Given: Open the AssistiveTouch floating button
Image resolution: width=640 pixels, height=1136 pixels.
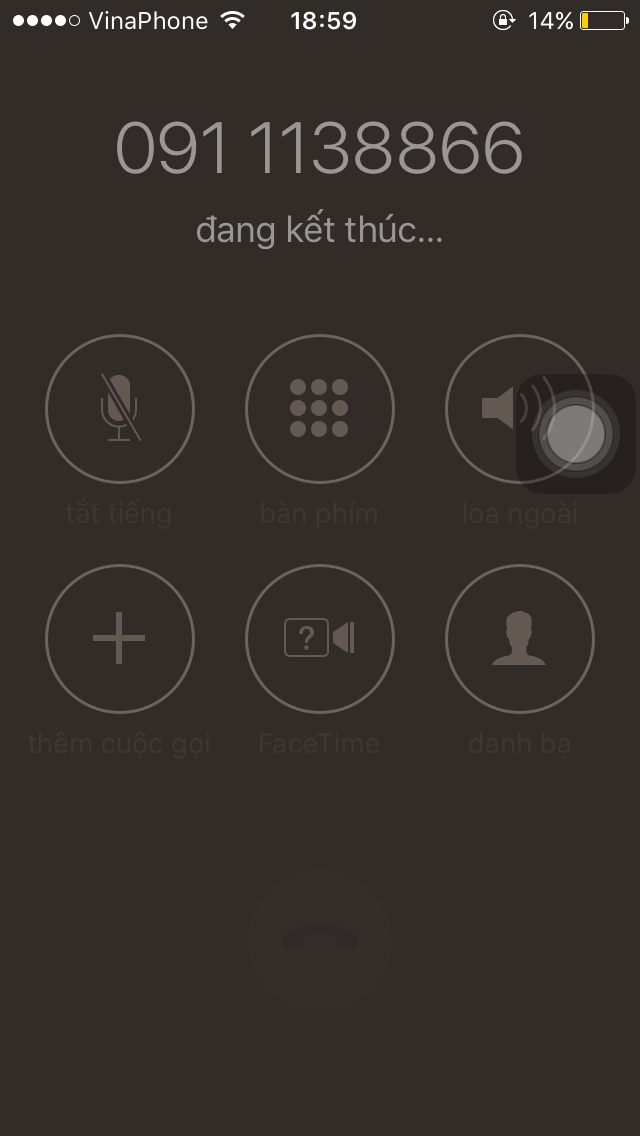Looking at the screenshot, I should (575, 434).
